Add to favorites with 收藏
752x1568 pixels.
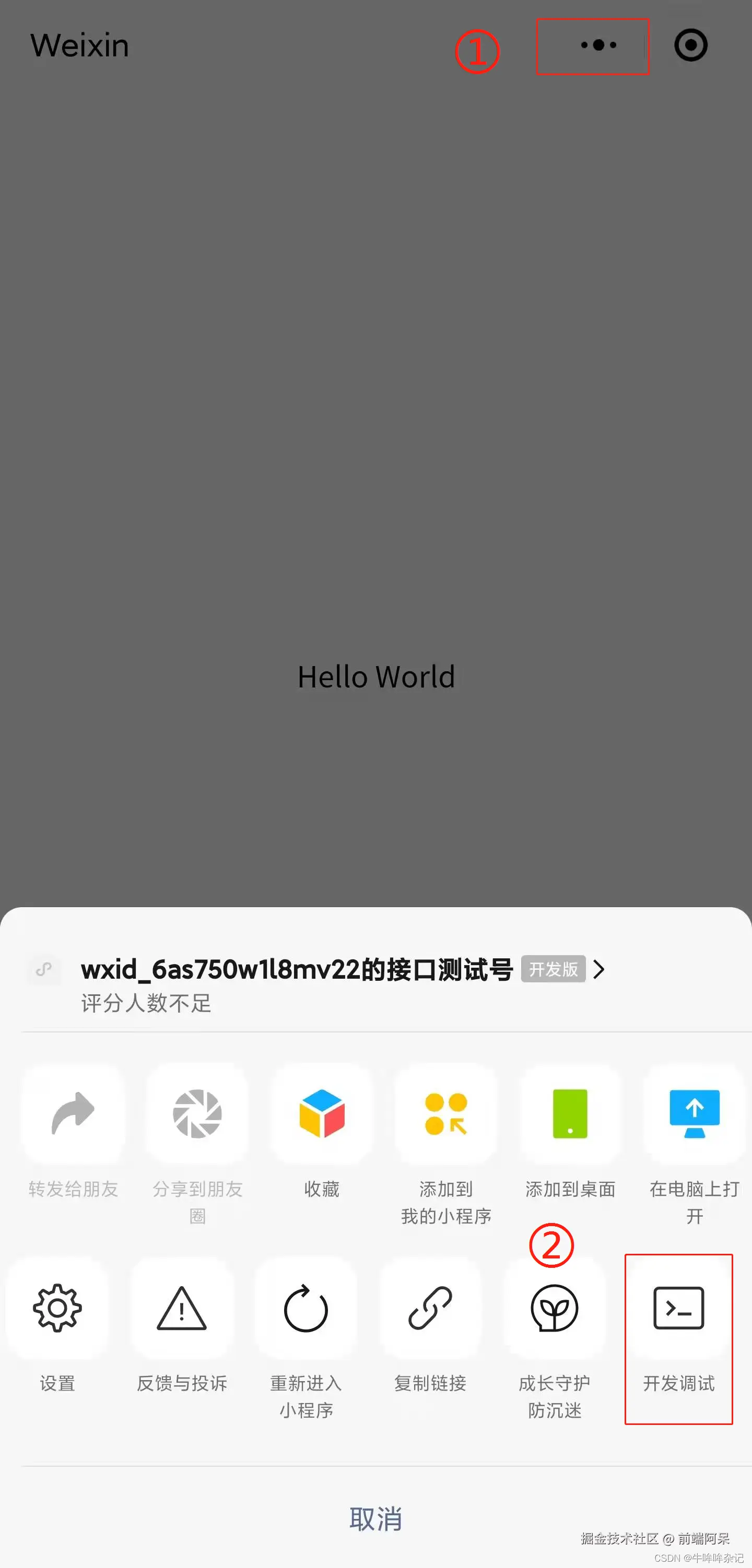coord(322,1114)
